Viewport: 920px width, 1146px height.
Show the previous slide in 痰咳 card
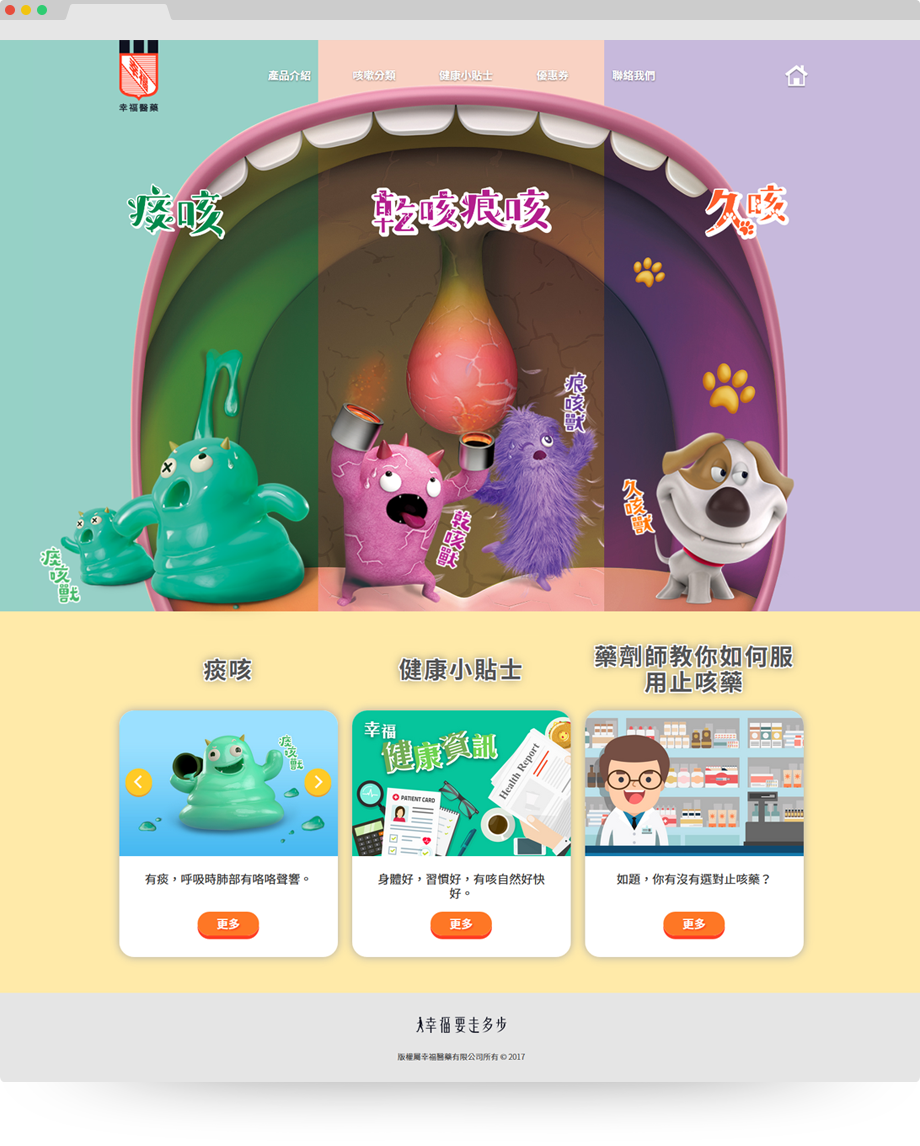click(x=139, y=782)
